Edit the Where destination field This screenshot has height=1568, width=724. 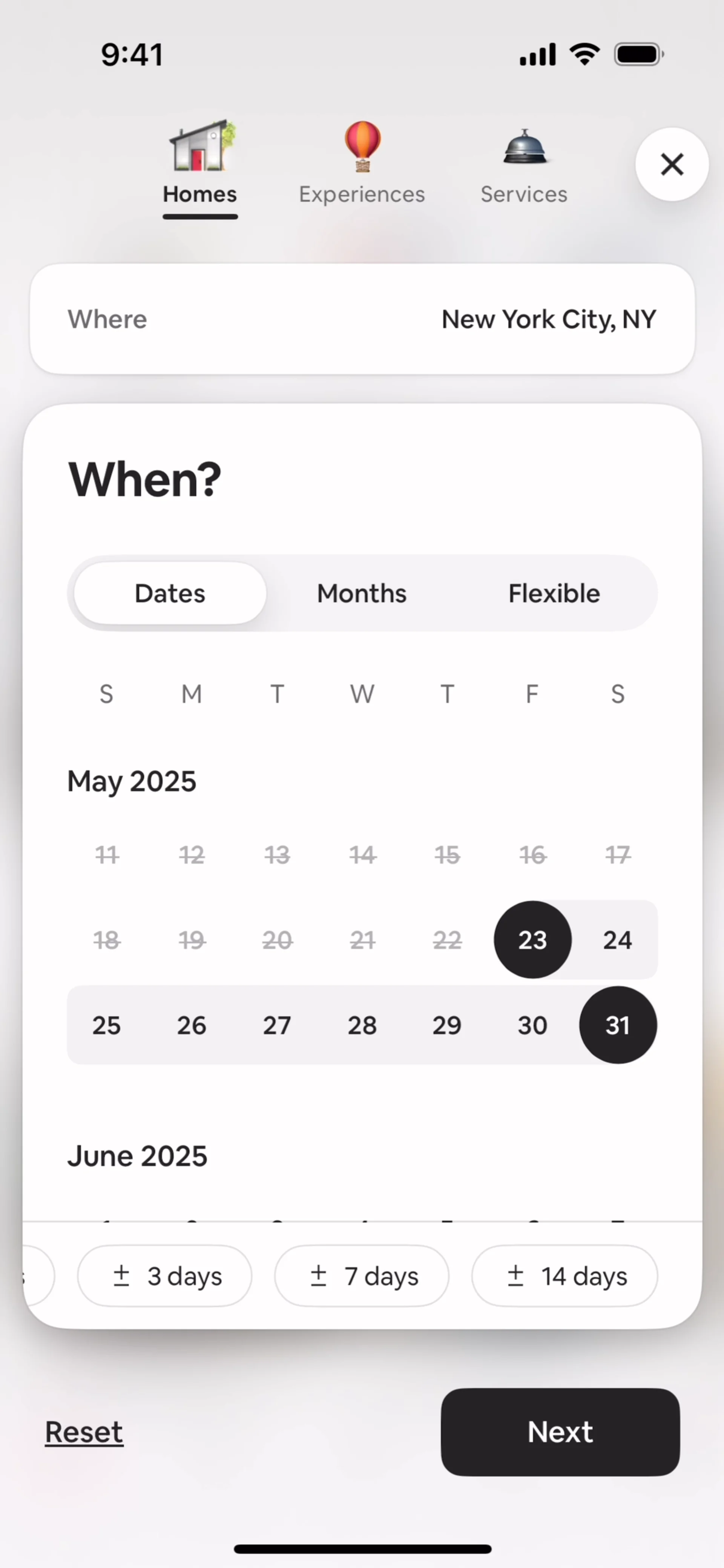(x=362, y=319)
